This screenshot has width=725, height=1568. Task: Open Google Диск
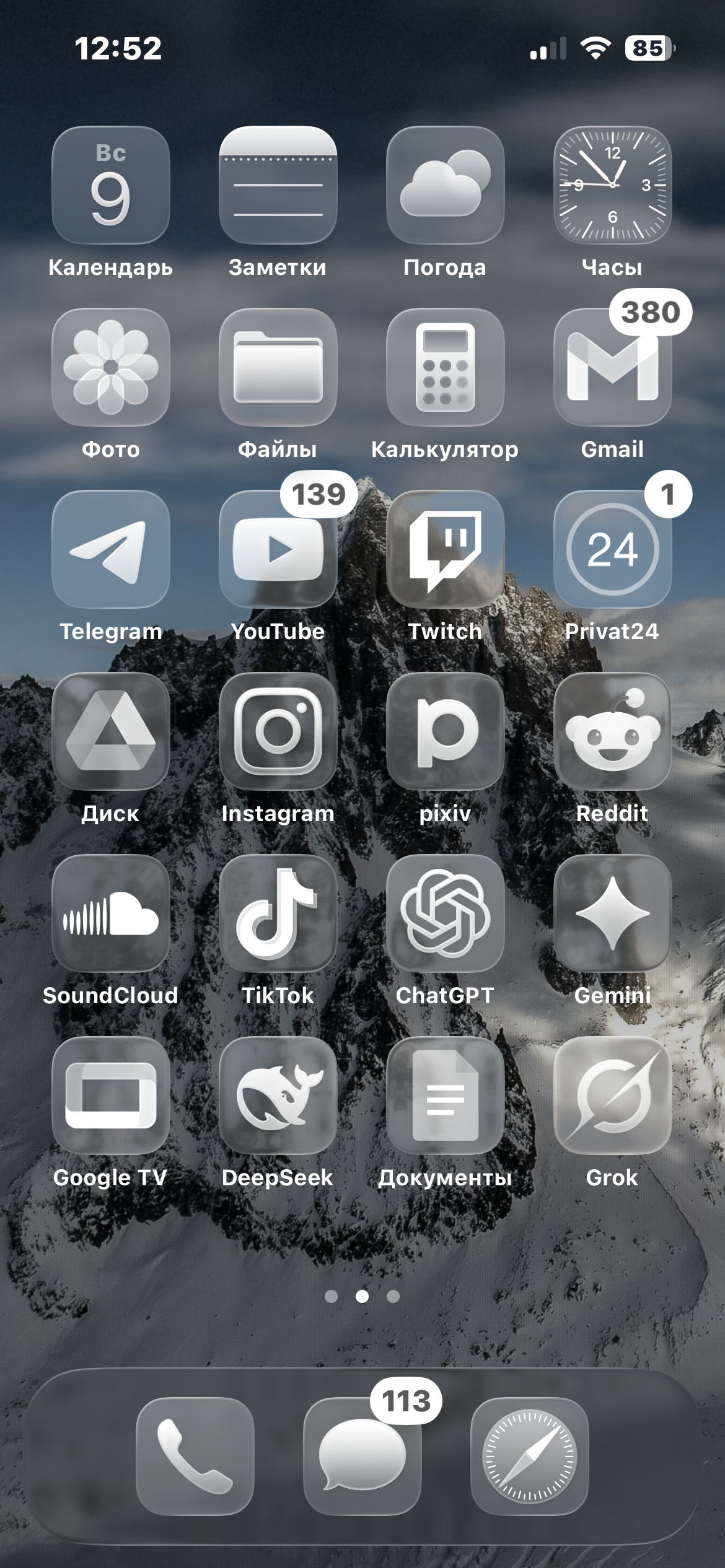111,731
